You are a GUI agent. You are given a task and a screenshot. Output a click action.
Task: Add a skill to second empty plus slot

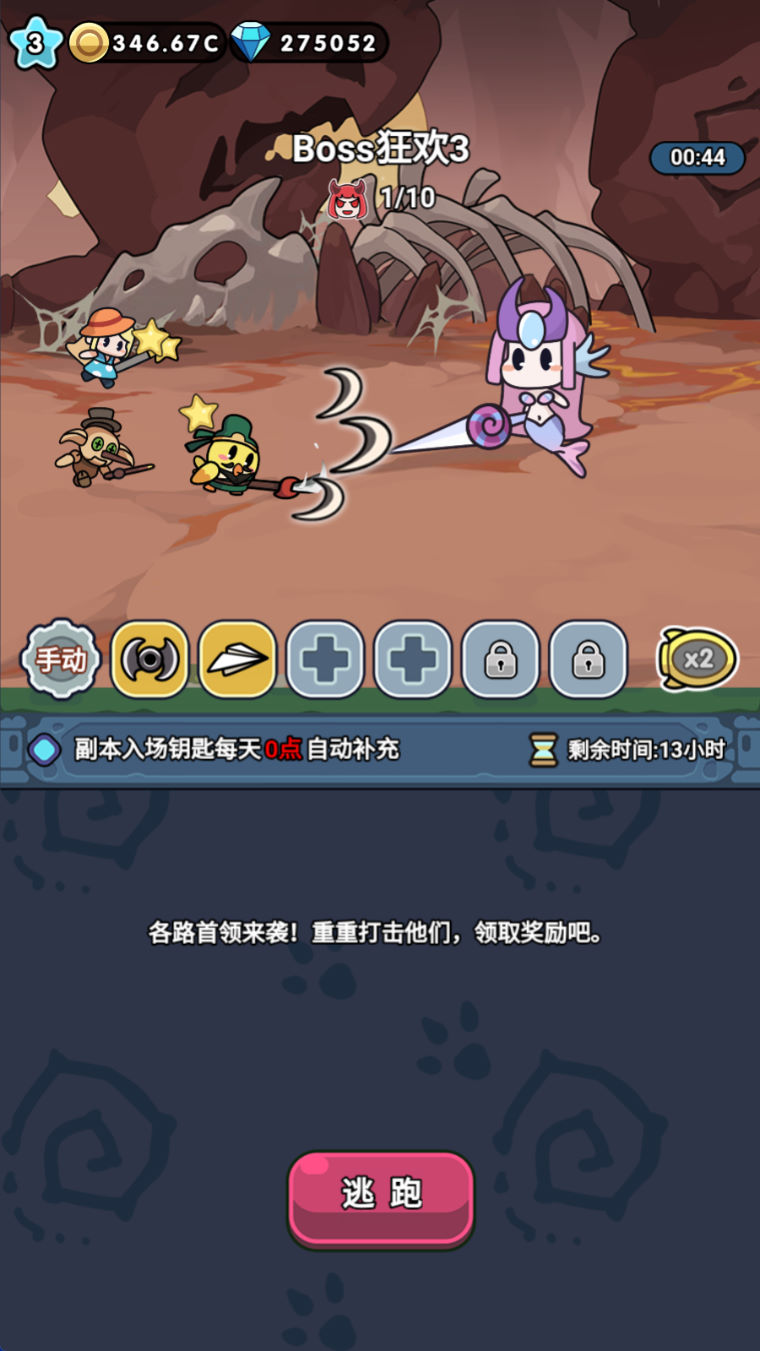(413, 659)
